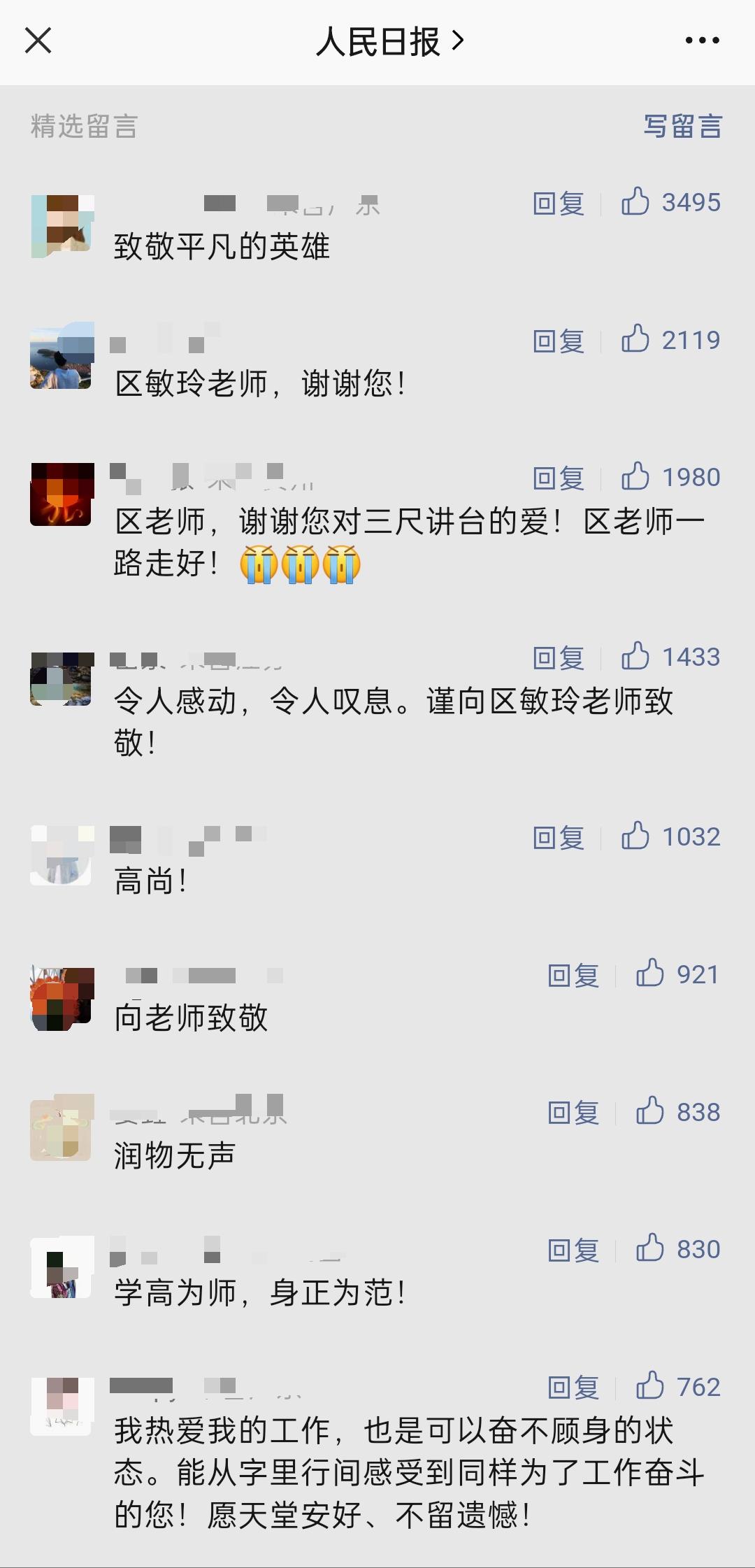The width and height of the screenshot is (755, 1568).
Task: Like the comment 致敬平凡的英雄
Action: (x=635, y=203)
